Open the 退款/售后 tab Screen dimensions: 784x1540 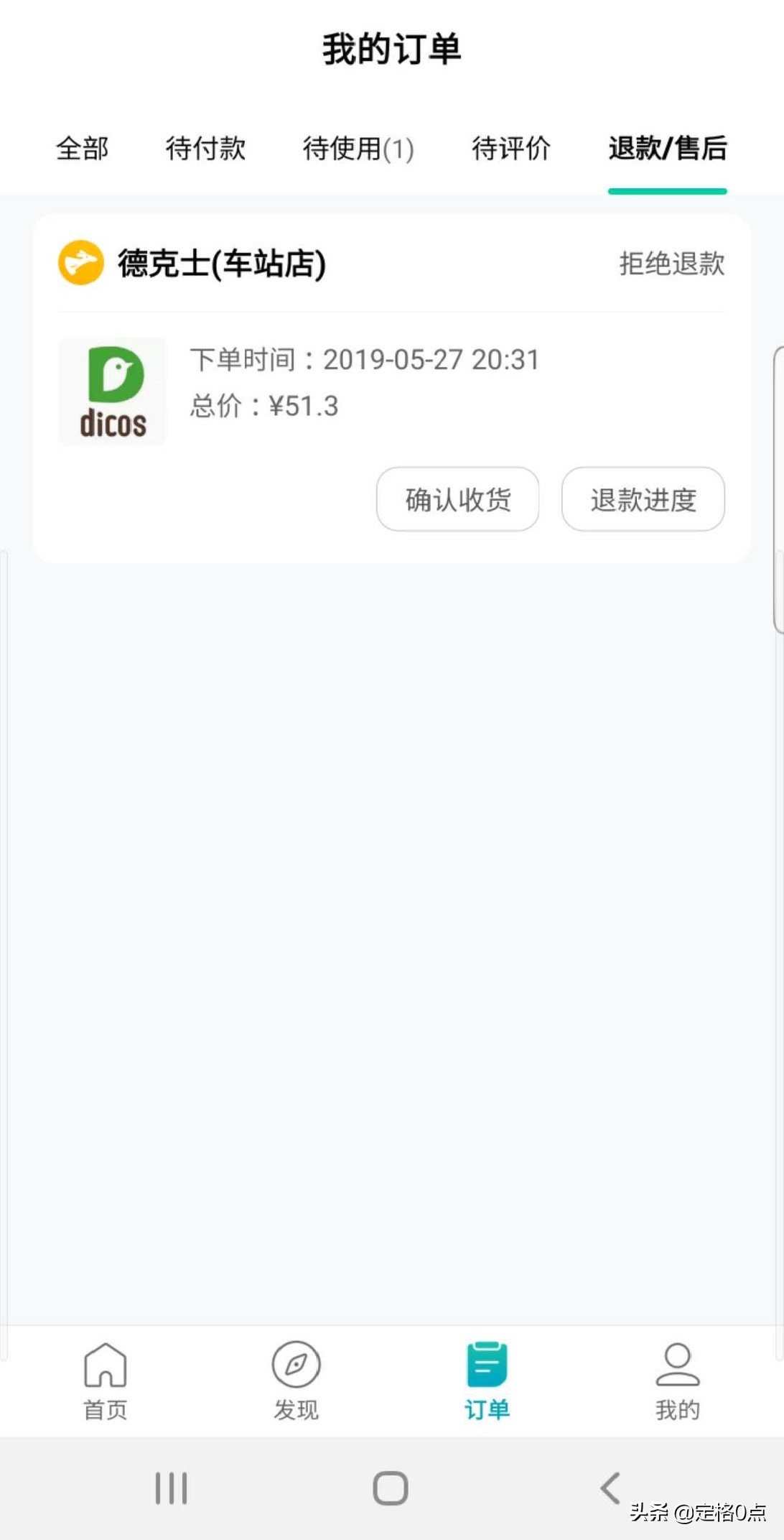click(667, 150)
